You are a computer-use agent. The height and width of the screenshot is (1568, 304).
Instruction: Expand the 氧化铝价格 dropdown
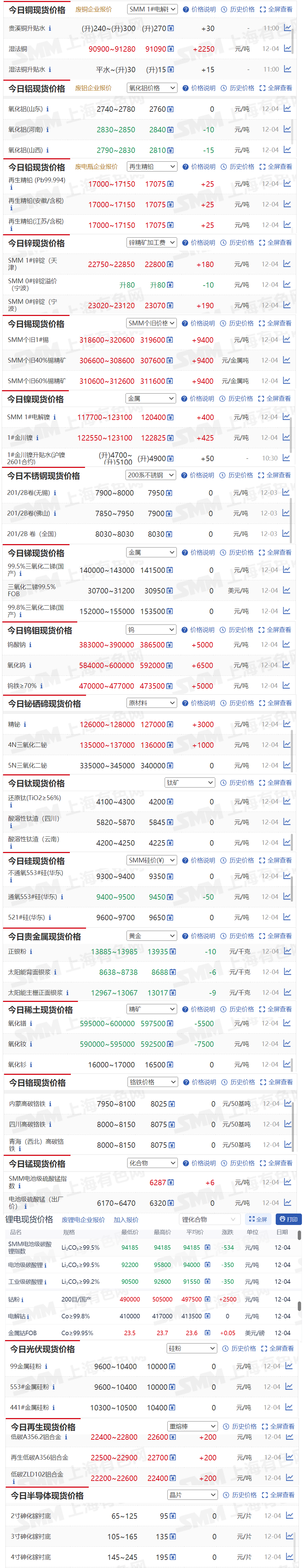click(x=152, y=88)
